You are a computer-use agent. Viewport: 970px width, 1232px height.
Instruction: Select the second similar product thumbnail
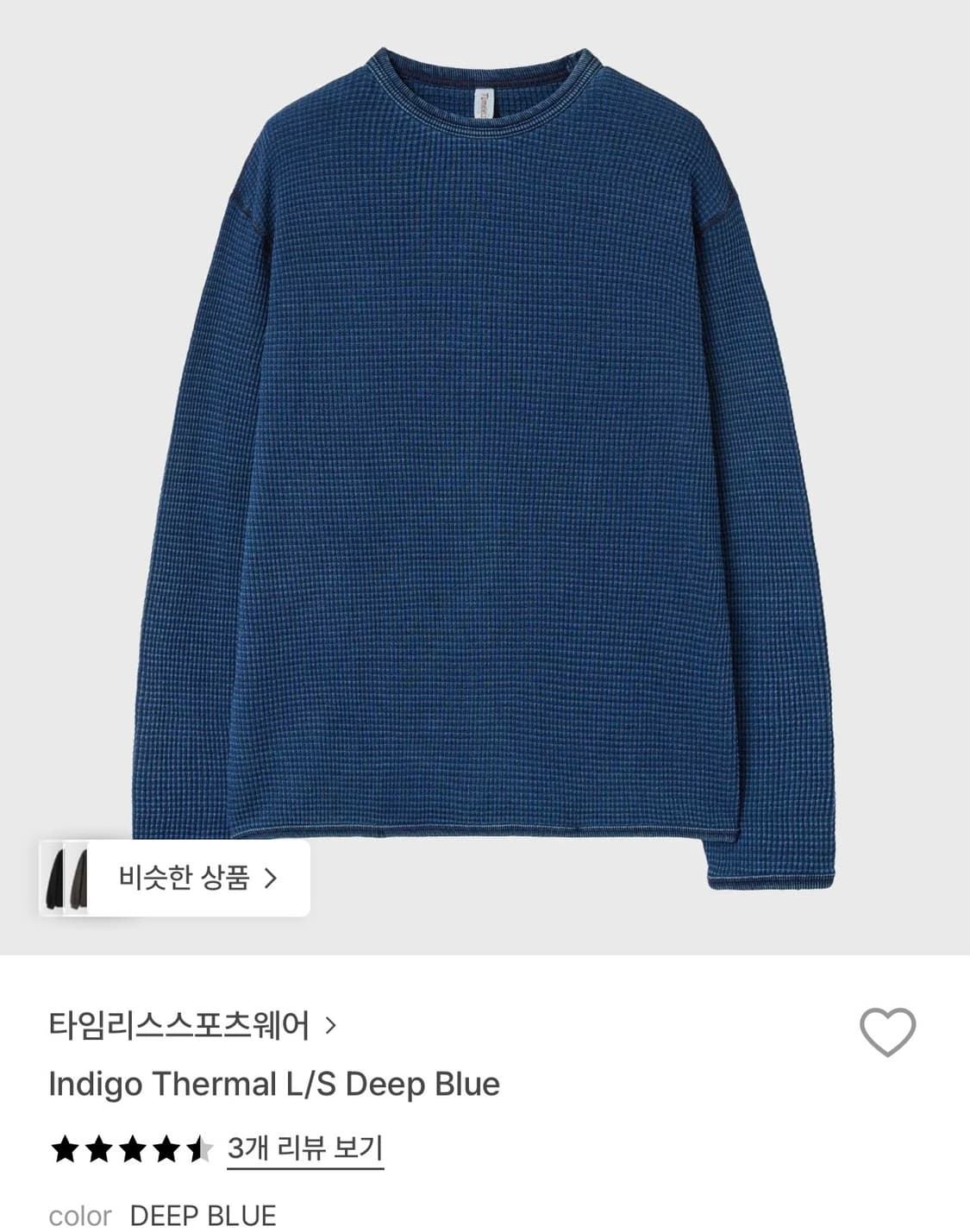tap(79, 877)
